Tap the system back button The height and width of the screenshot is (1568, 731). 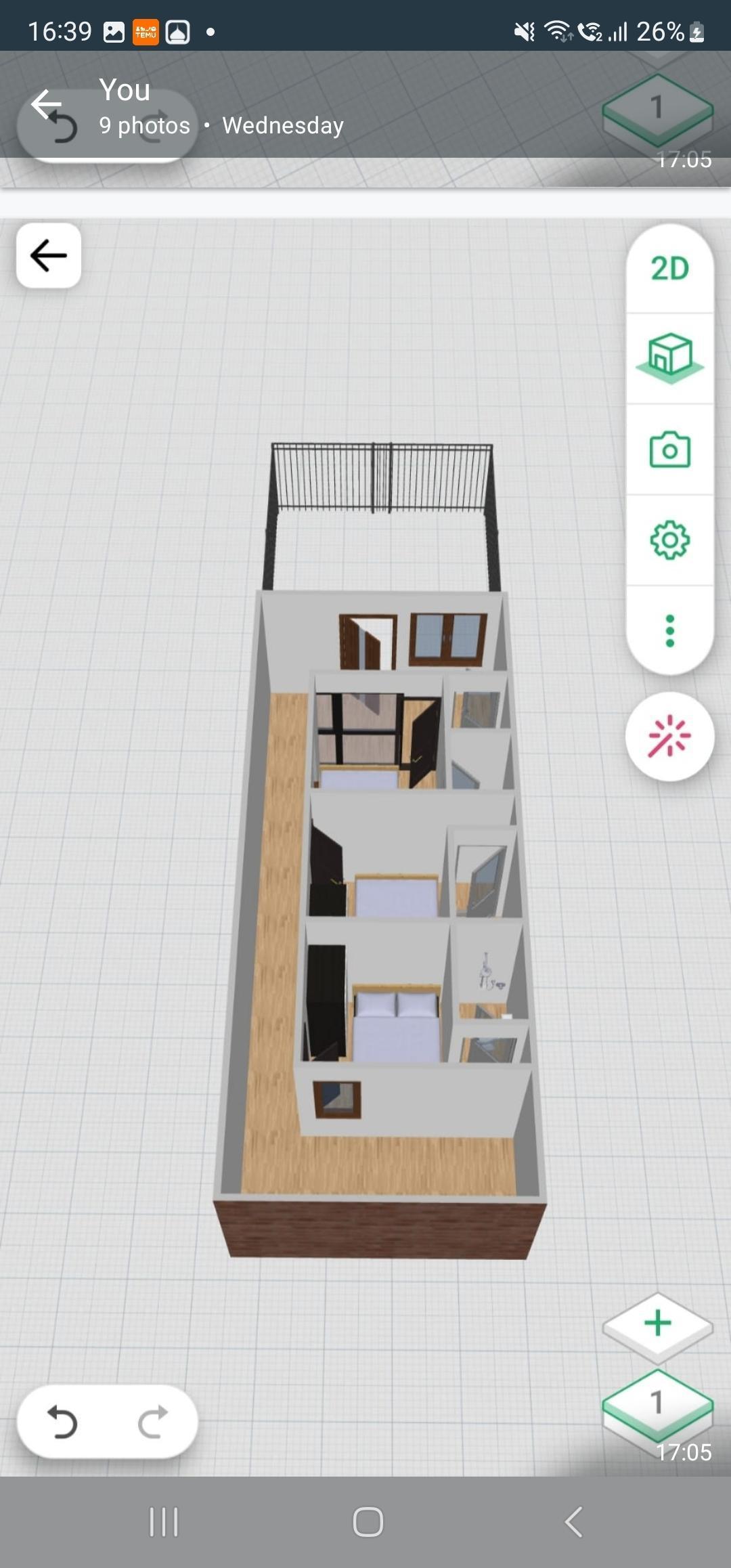pos(573,1522)
